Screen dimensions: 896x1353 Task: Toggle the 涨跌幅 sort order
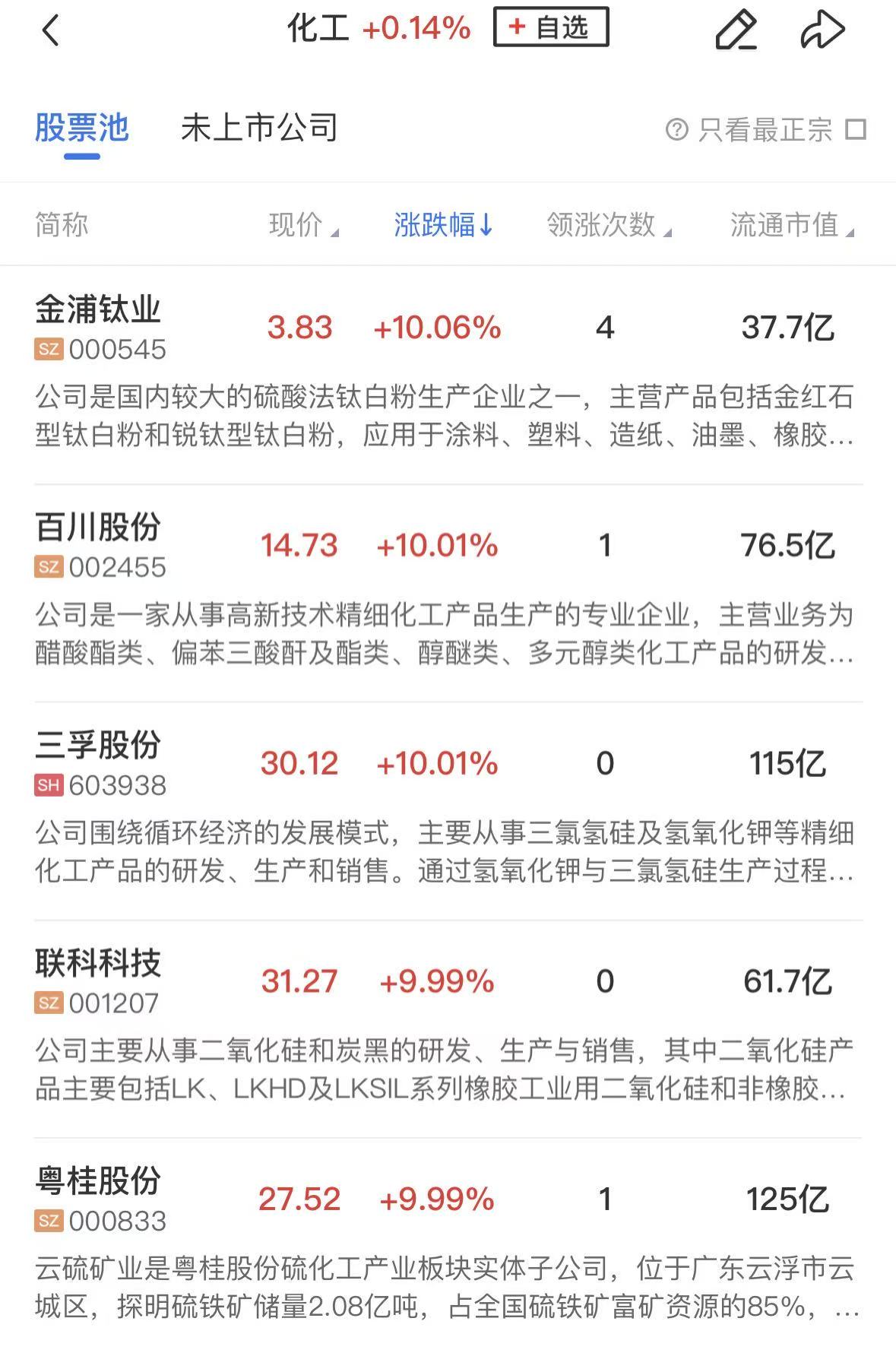pos(444,225)
